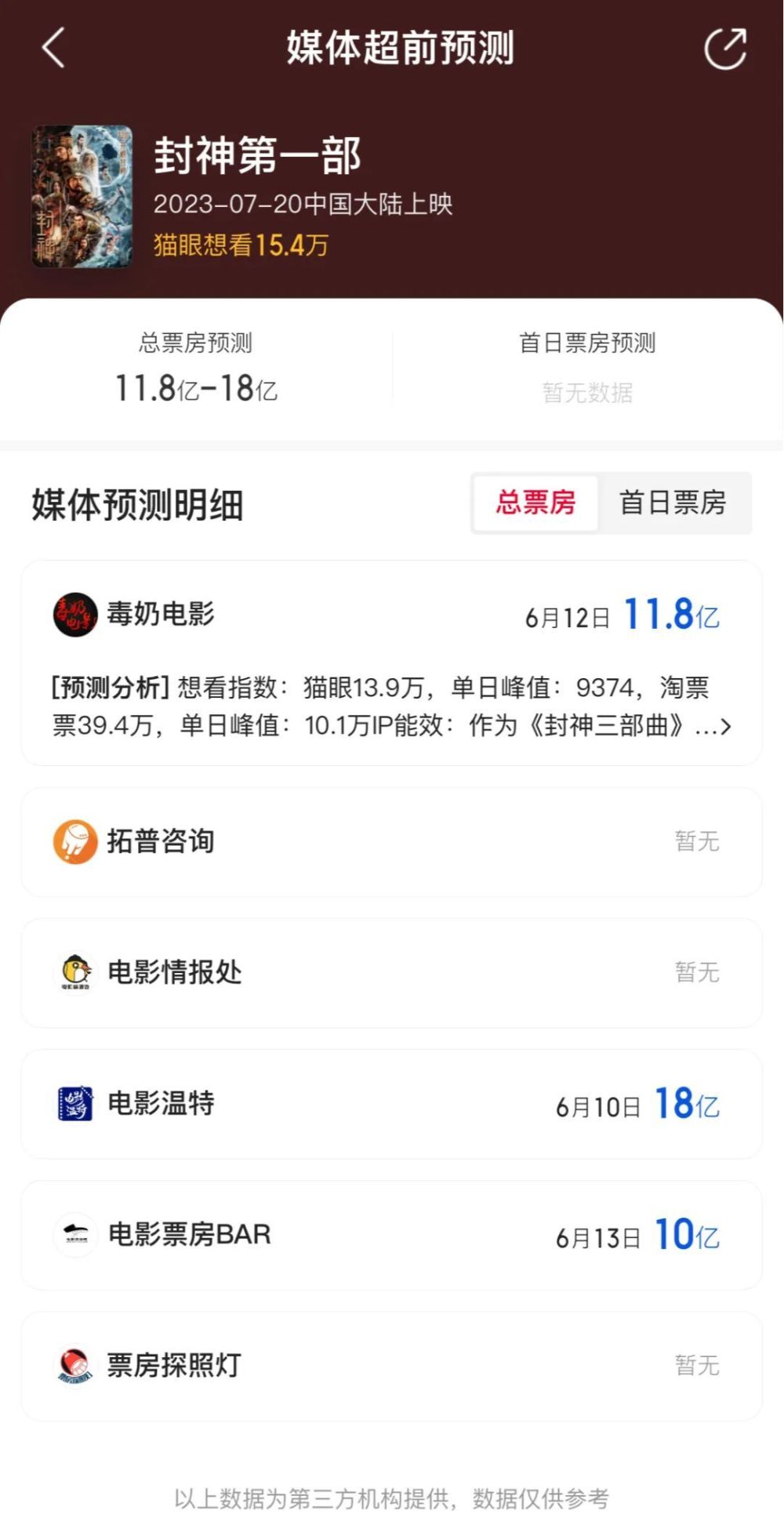This screenshot has height=1514, width=784.
Task: Select the 总票房 tab
Action: tap(535, 503)
